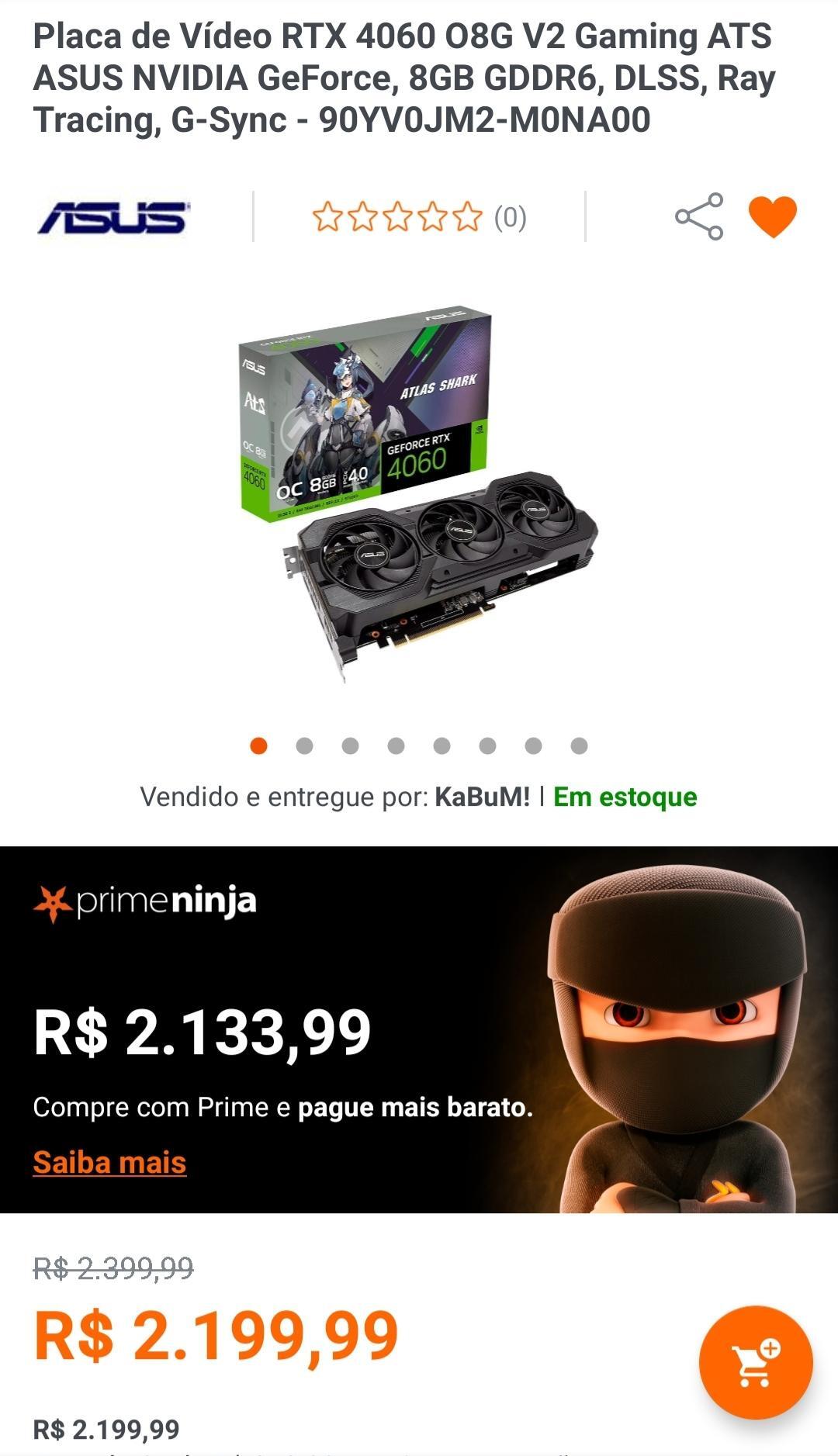This screenshot has height=1456, width=838.
Task: Tap the Saiba mais link
Action: click(109, 1162)
